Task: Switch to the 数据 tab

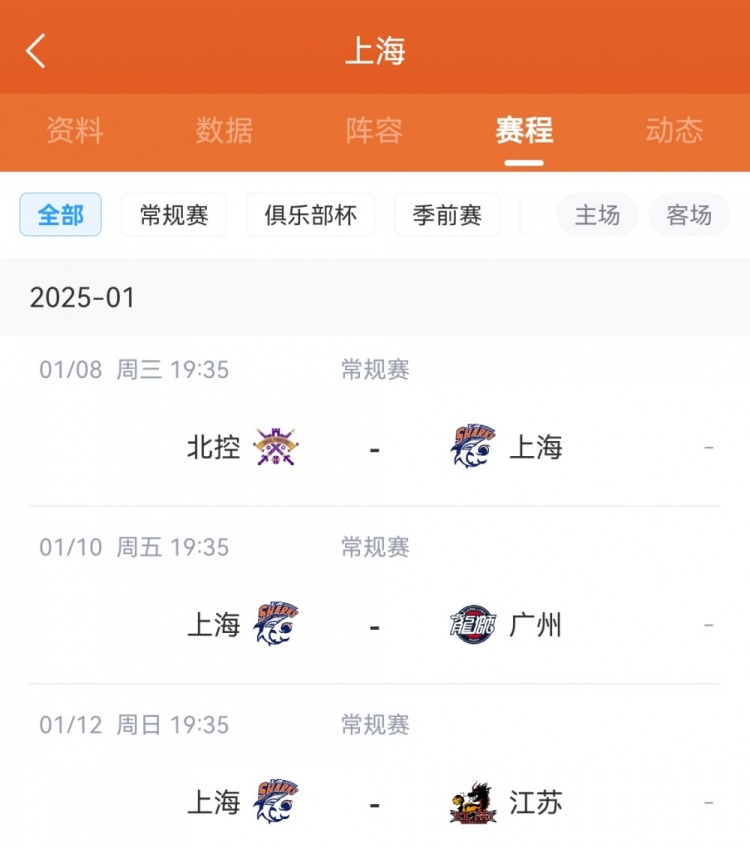Action: tap(224, 130)
